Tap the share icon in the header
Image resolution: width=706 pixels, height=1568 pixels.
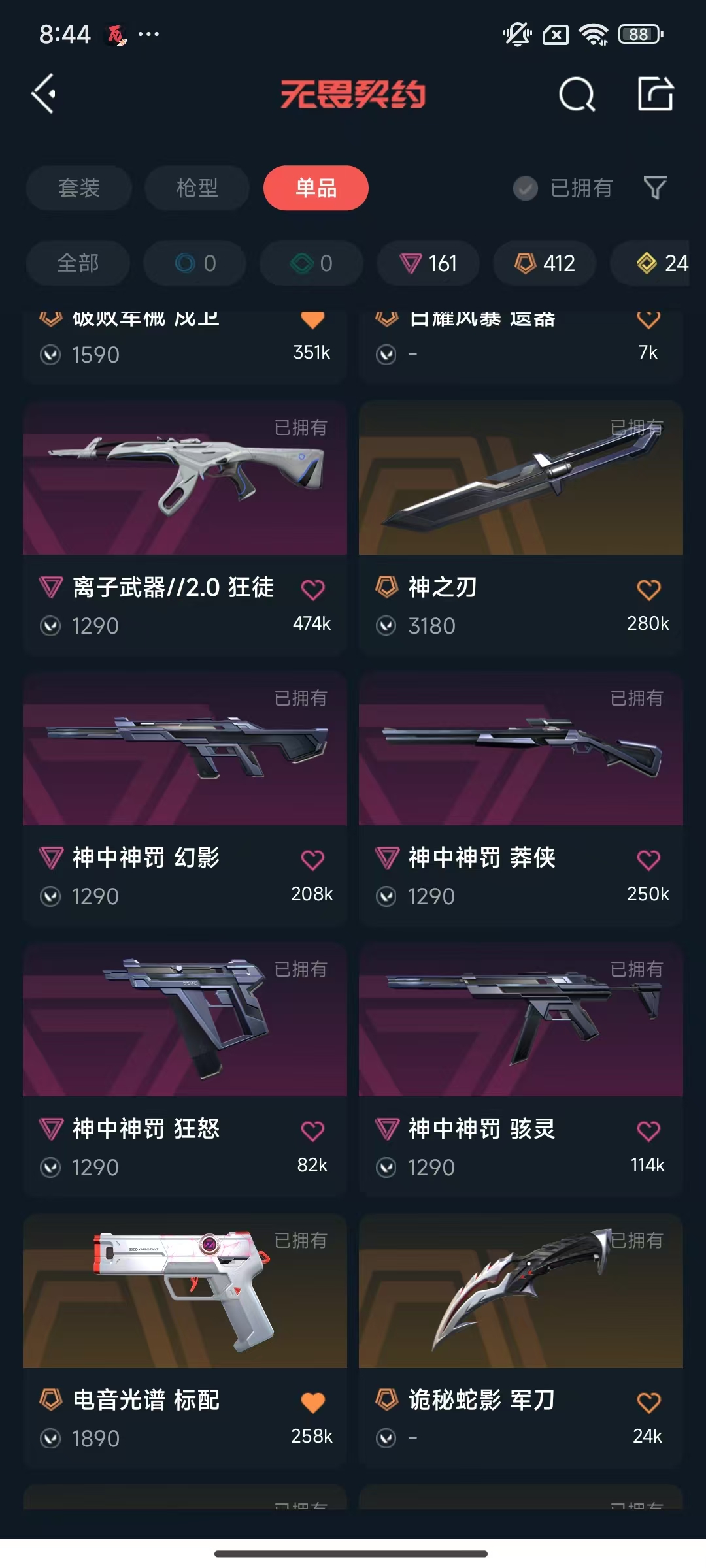tap(655, 94)
